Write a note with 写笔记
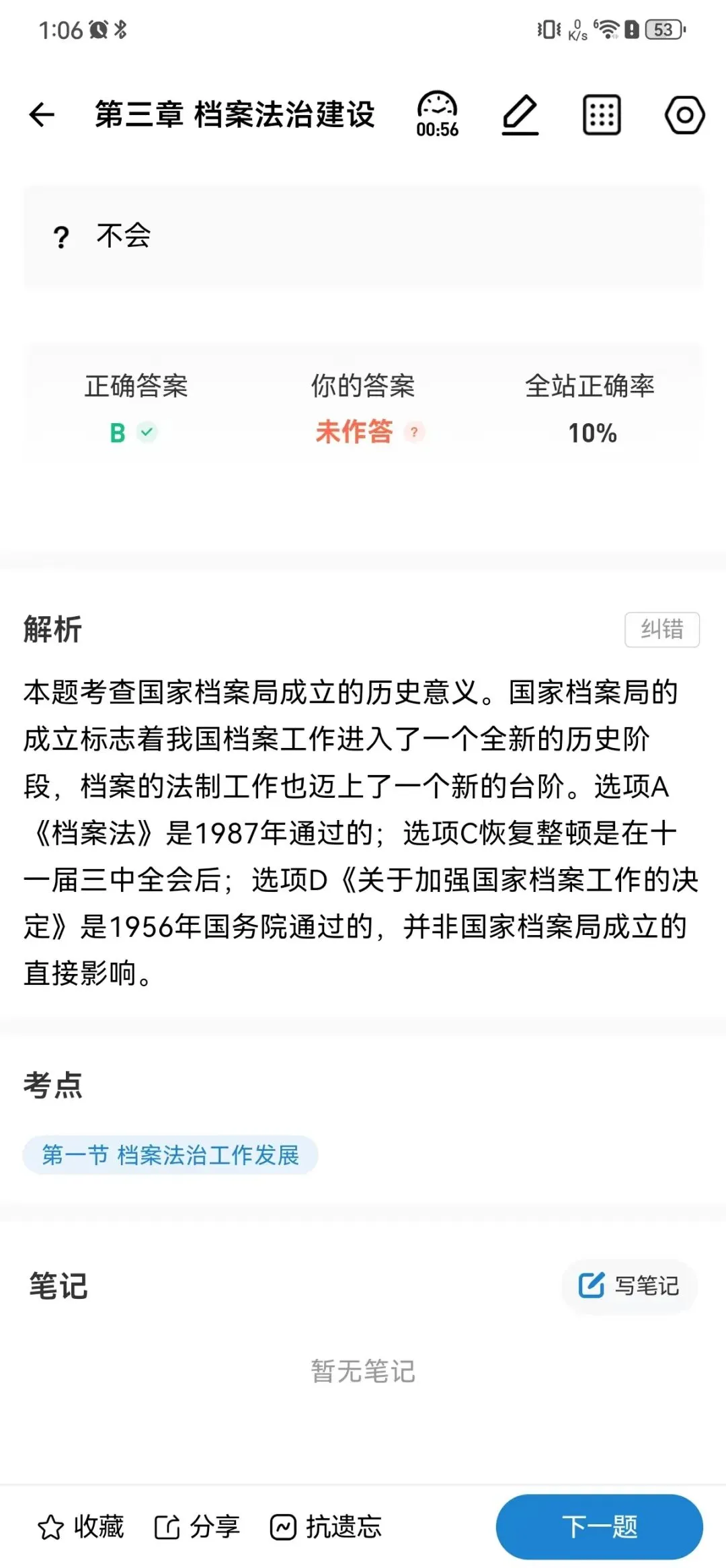The height and width of the screenshot is (1568, 726). [x=630, y=1285]
